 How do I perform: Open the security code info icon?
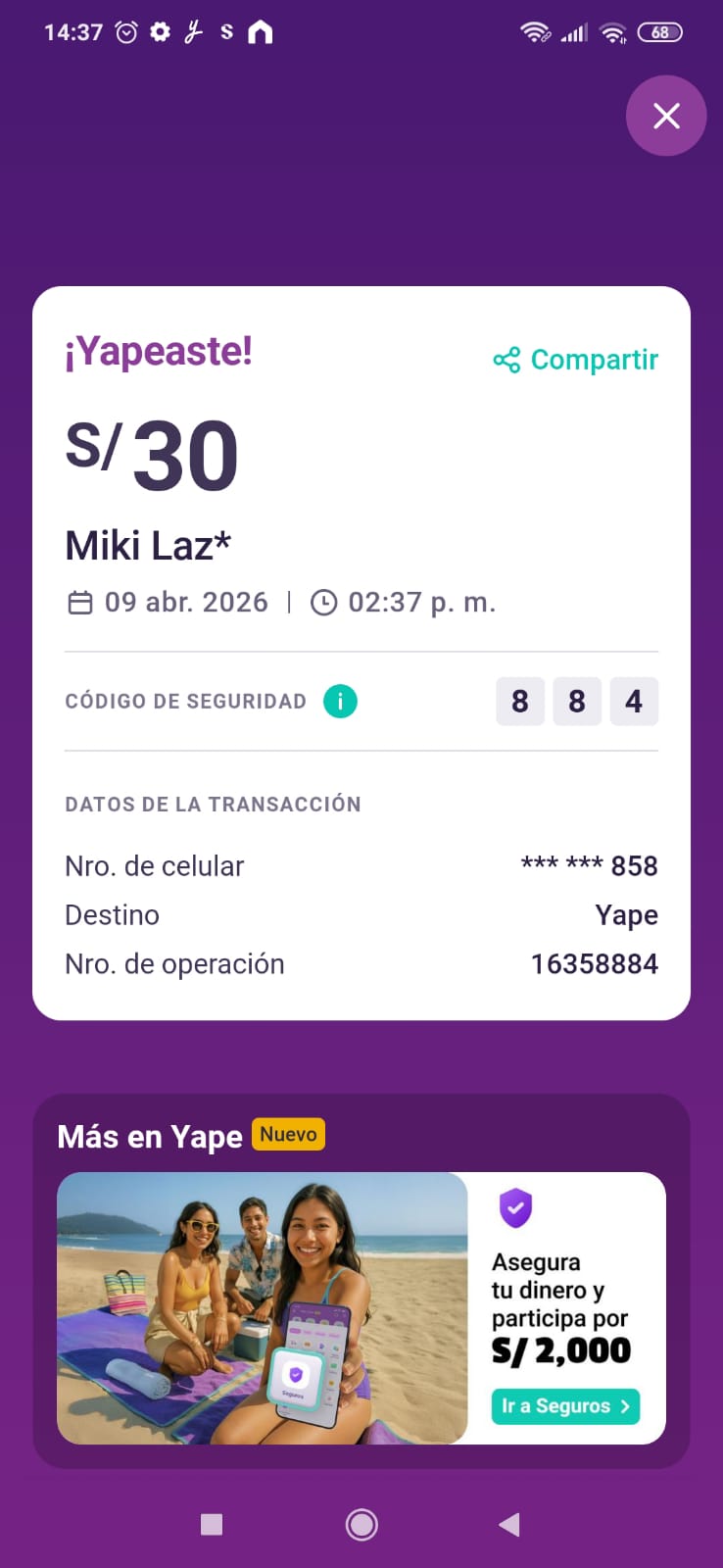coord(340,702)
